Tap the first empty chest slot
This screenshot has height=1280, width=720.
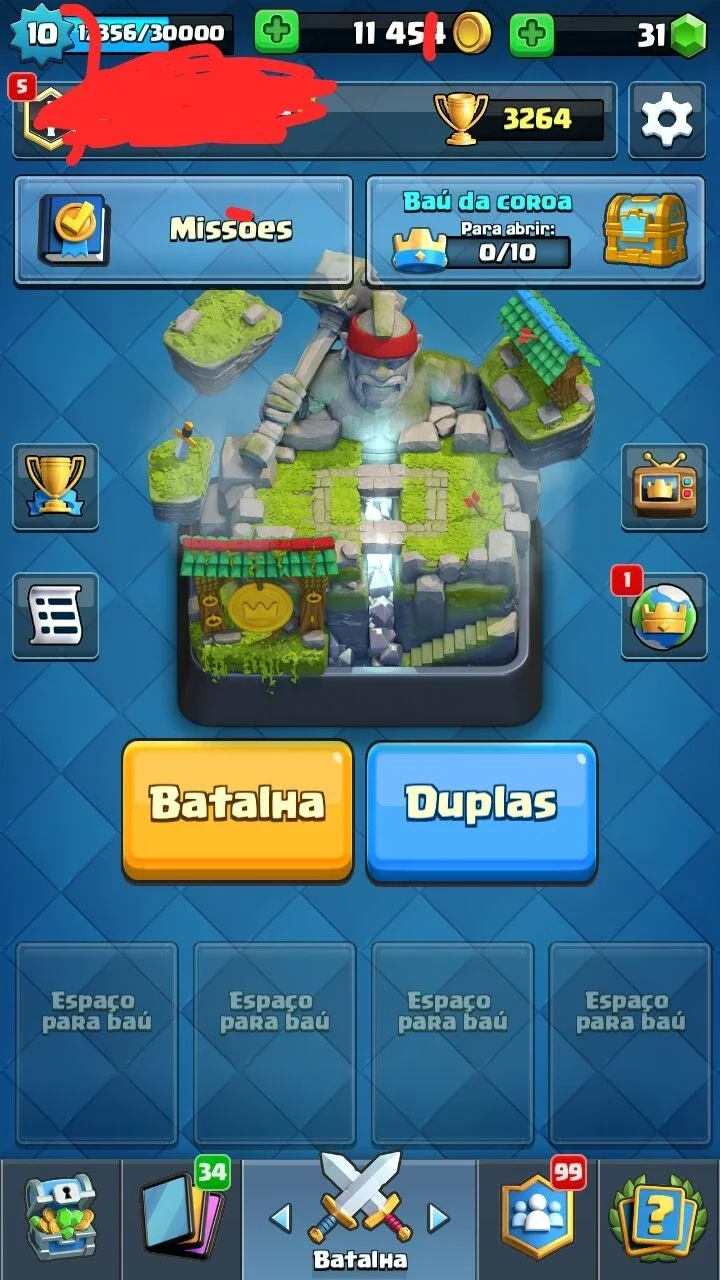[x=97, y=1044]
